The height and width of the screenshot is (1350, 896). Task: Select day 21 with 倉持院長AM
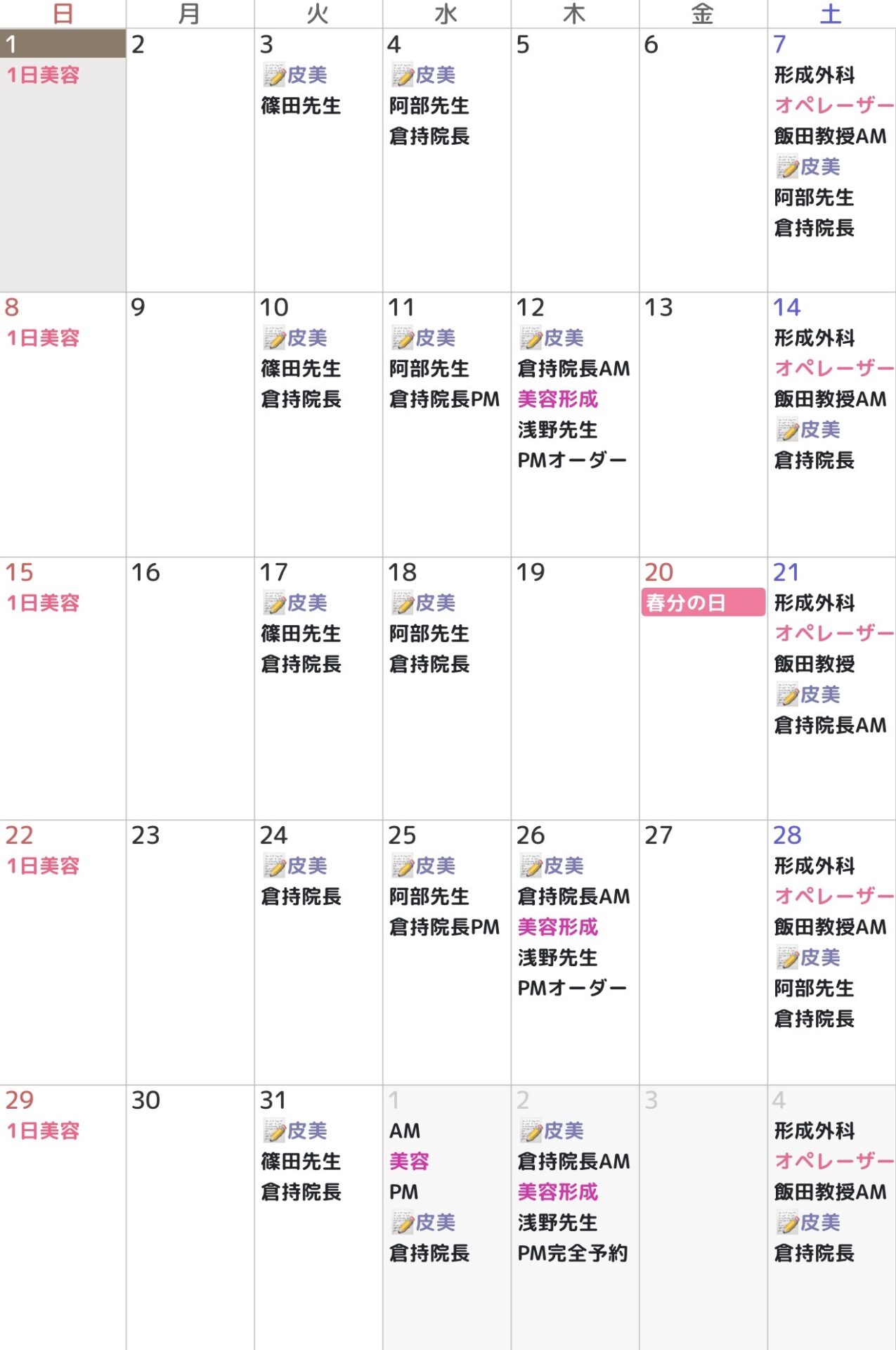tap(831, 688)
